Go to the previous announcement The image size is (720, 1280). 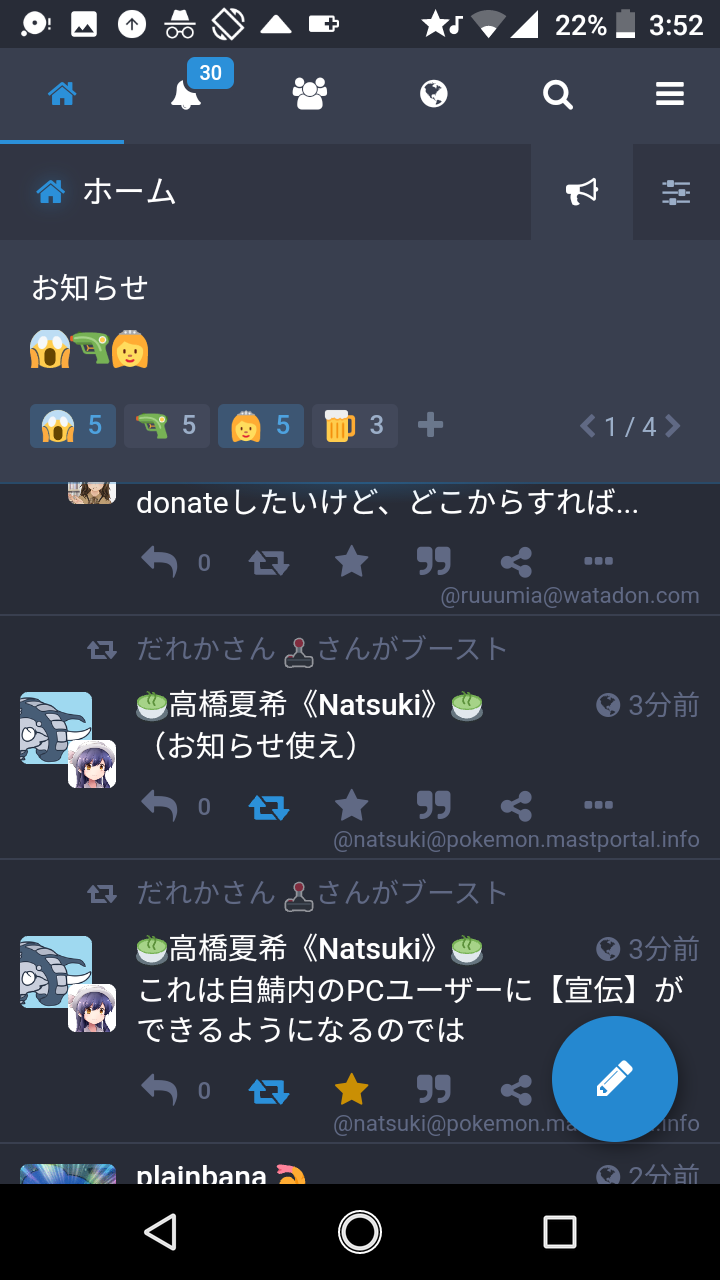click(588, 427)
